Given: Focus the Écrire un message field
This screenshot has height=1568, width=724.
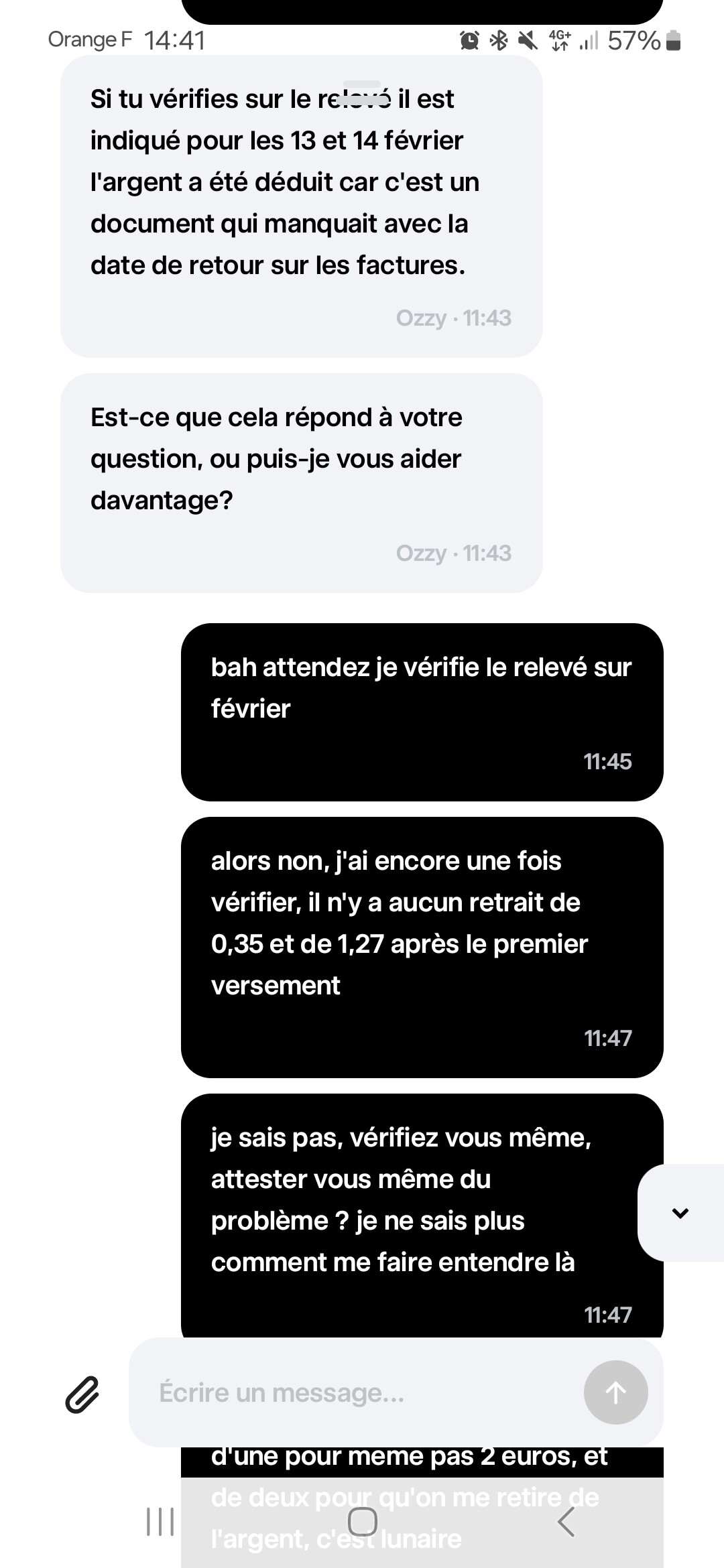Looking at the screenshot, I should 355,1392.
